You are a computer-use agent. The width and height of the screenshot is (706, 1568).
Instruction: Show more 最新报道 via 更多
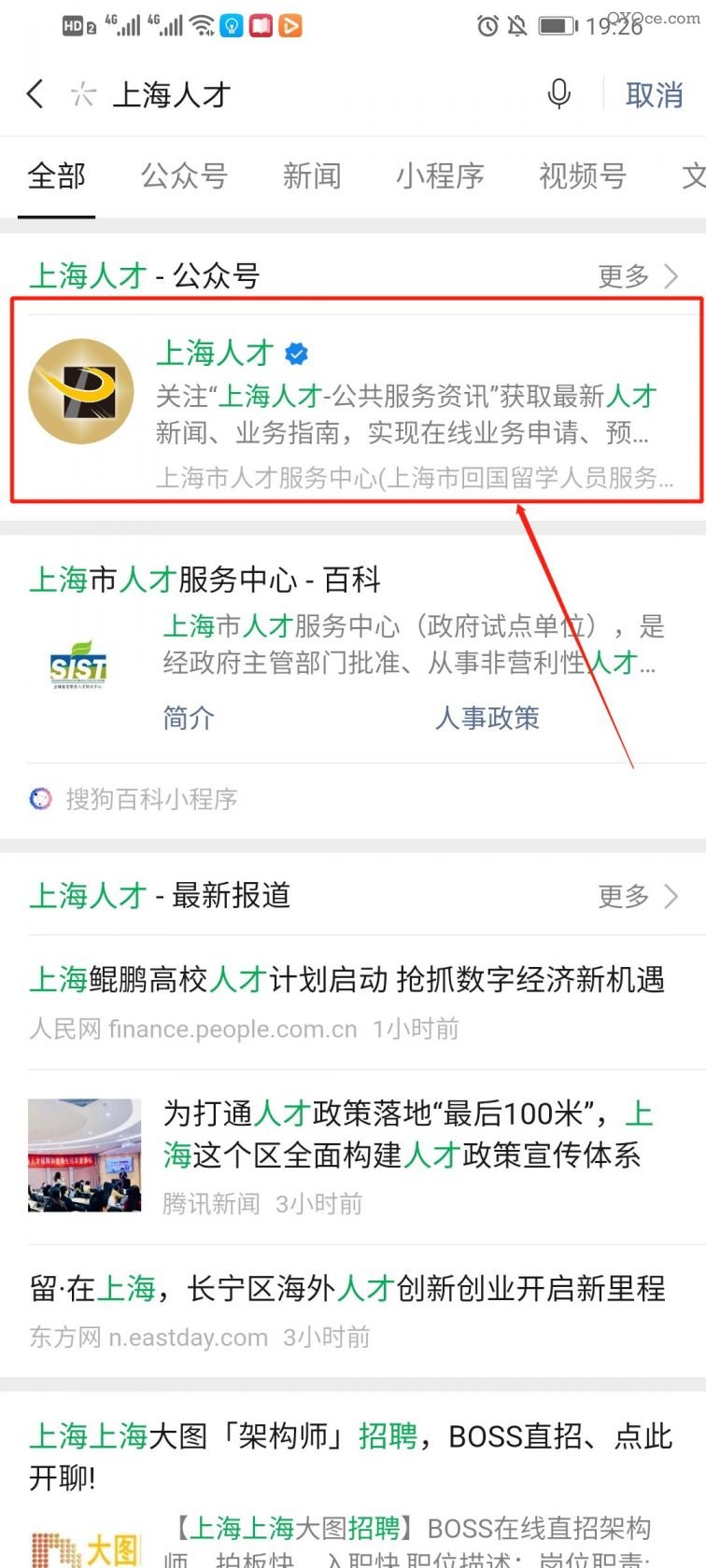point(637,896)
